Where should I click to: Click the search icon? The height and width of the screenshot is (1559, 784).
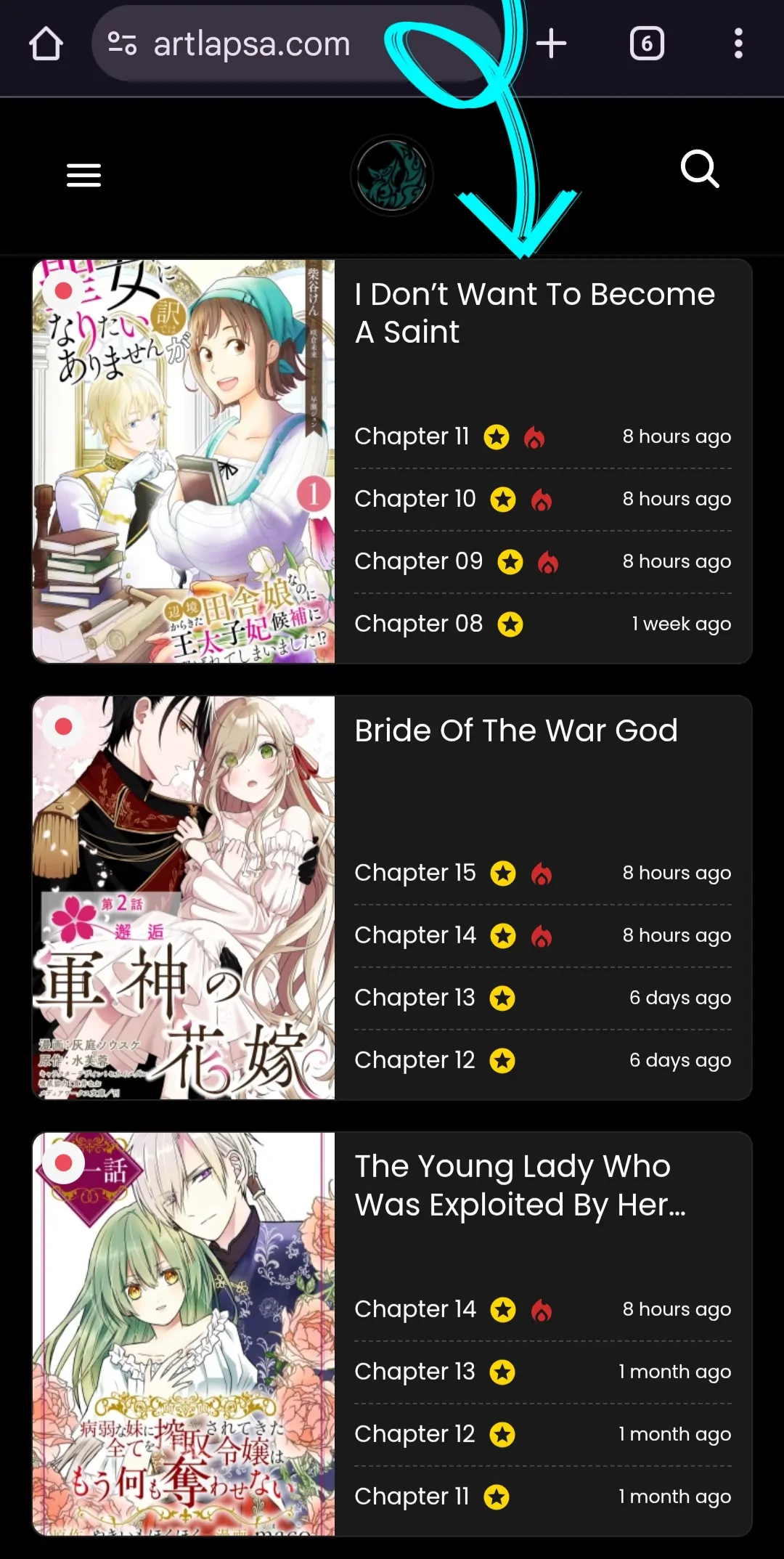click(x=699, y=170)
